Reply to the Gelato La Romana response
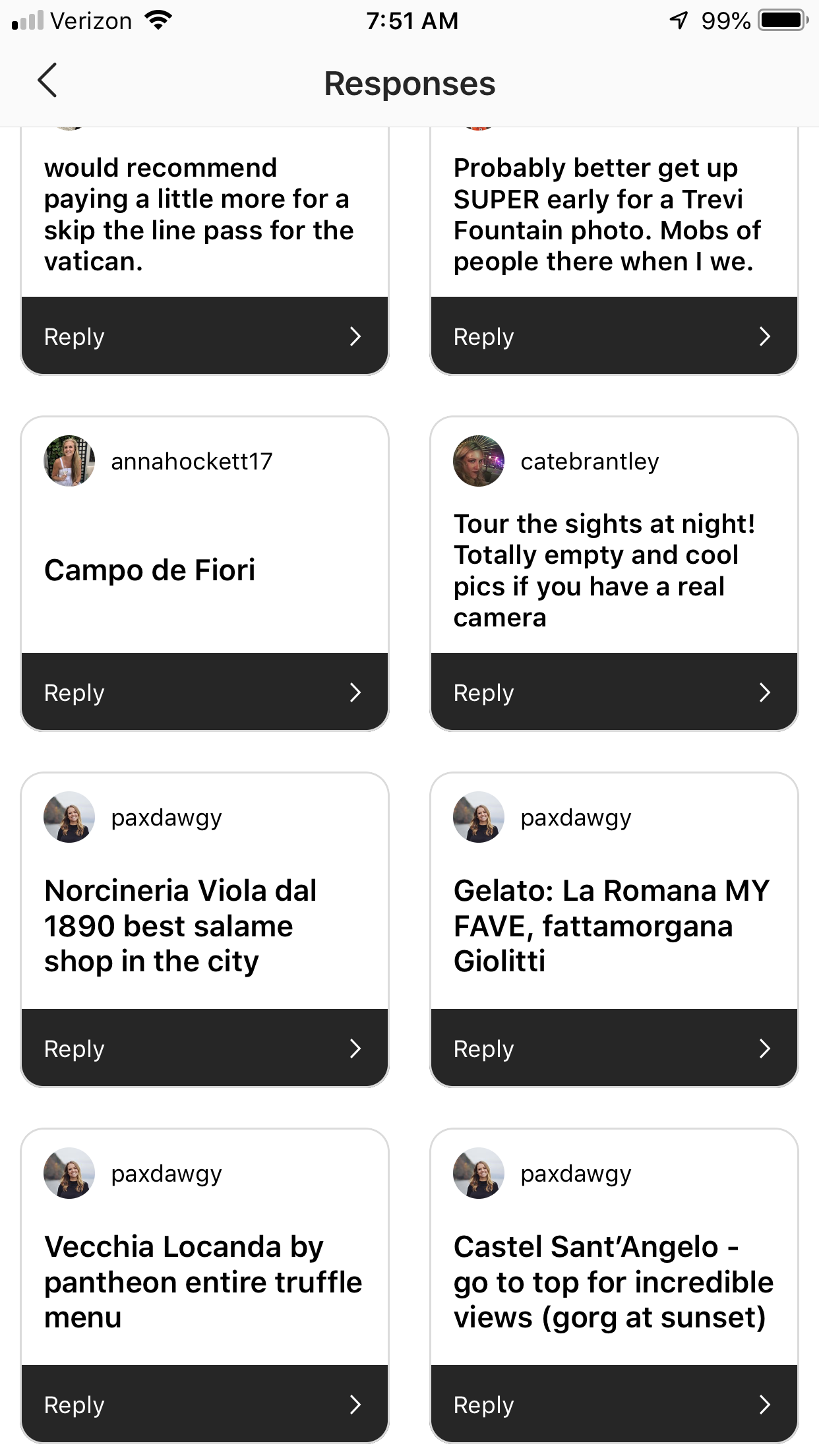 pos(614,1048)
